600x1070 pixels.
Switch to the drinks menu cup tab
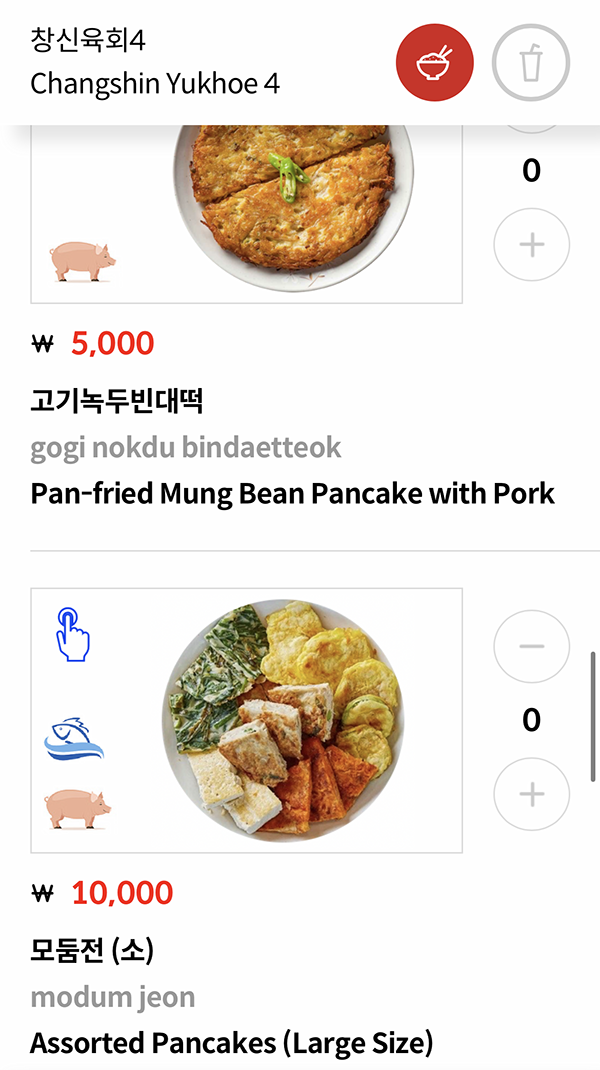(x=531, y=63)
